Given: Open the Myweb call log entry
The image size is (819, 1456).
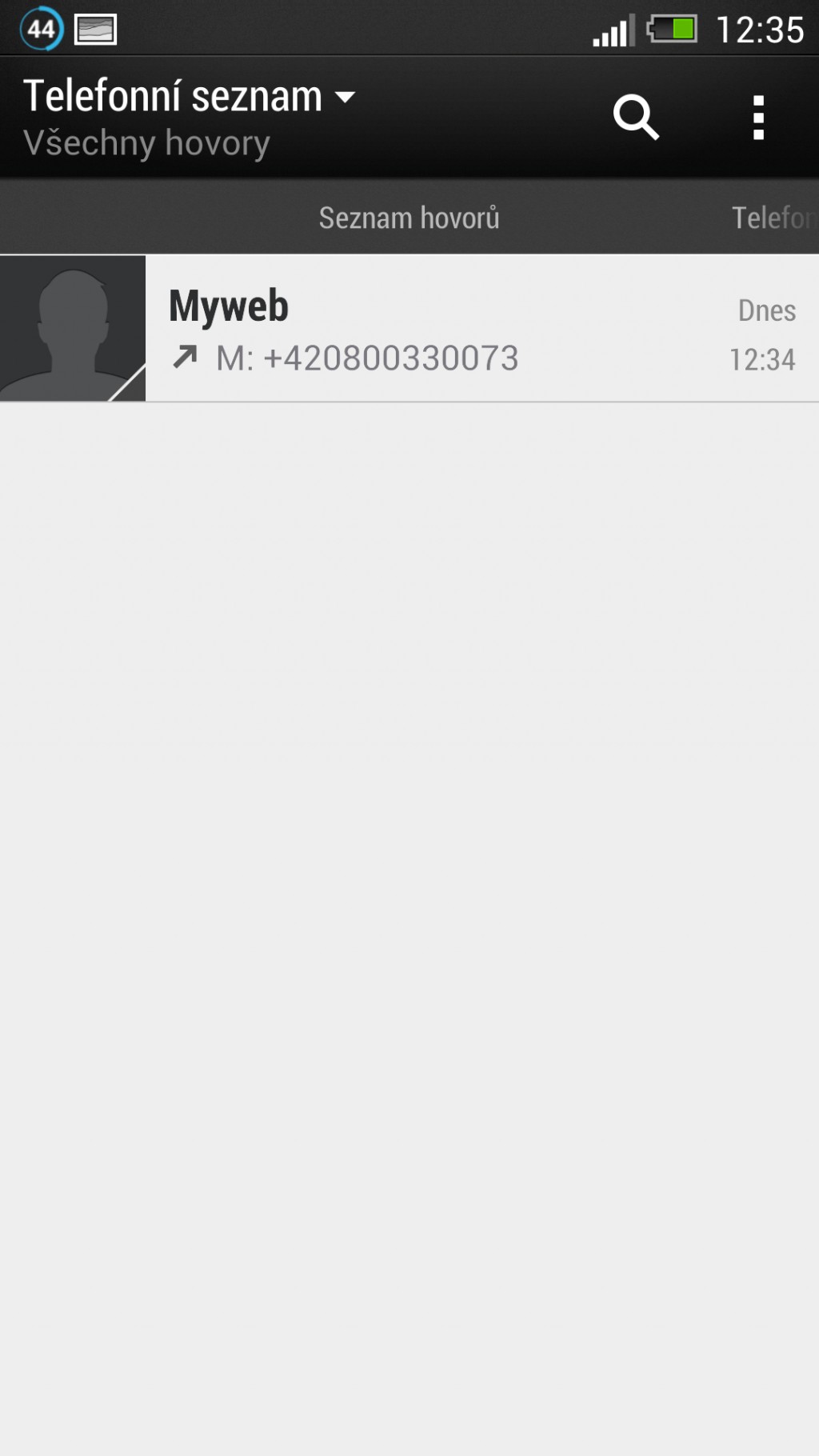Looking at the screenshot, I should (x=482, y=329).
